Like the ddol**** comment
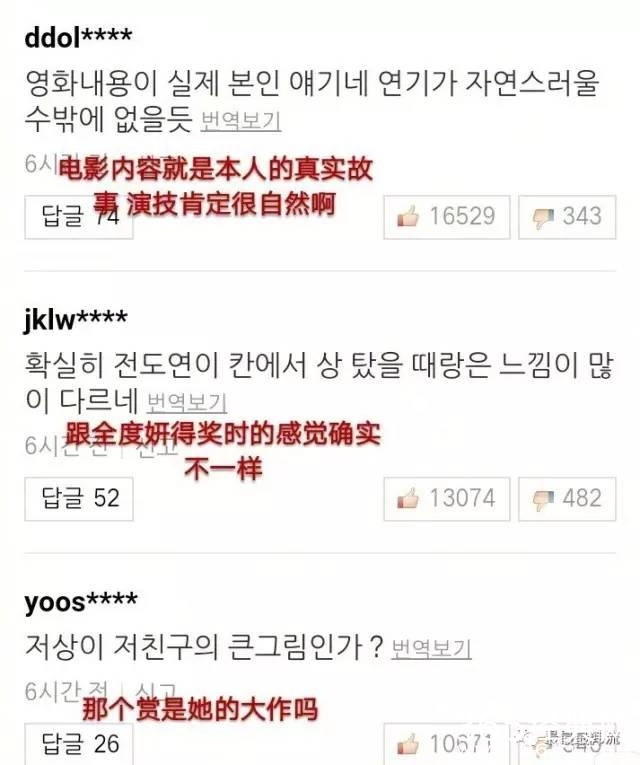This screenshot has height=765, width=640. [446, 216]
